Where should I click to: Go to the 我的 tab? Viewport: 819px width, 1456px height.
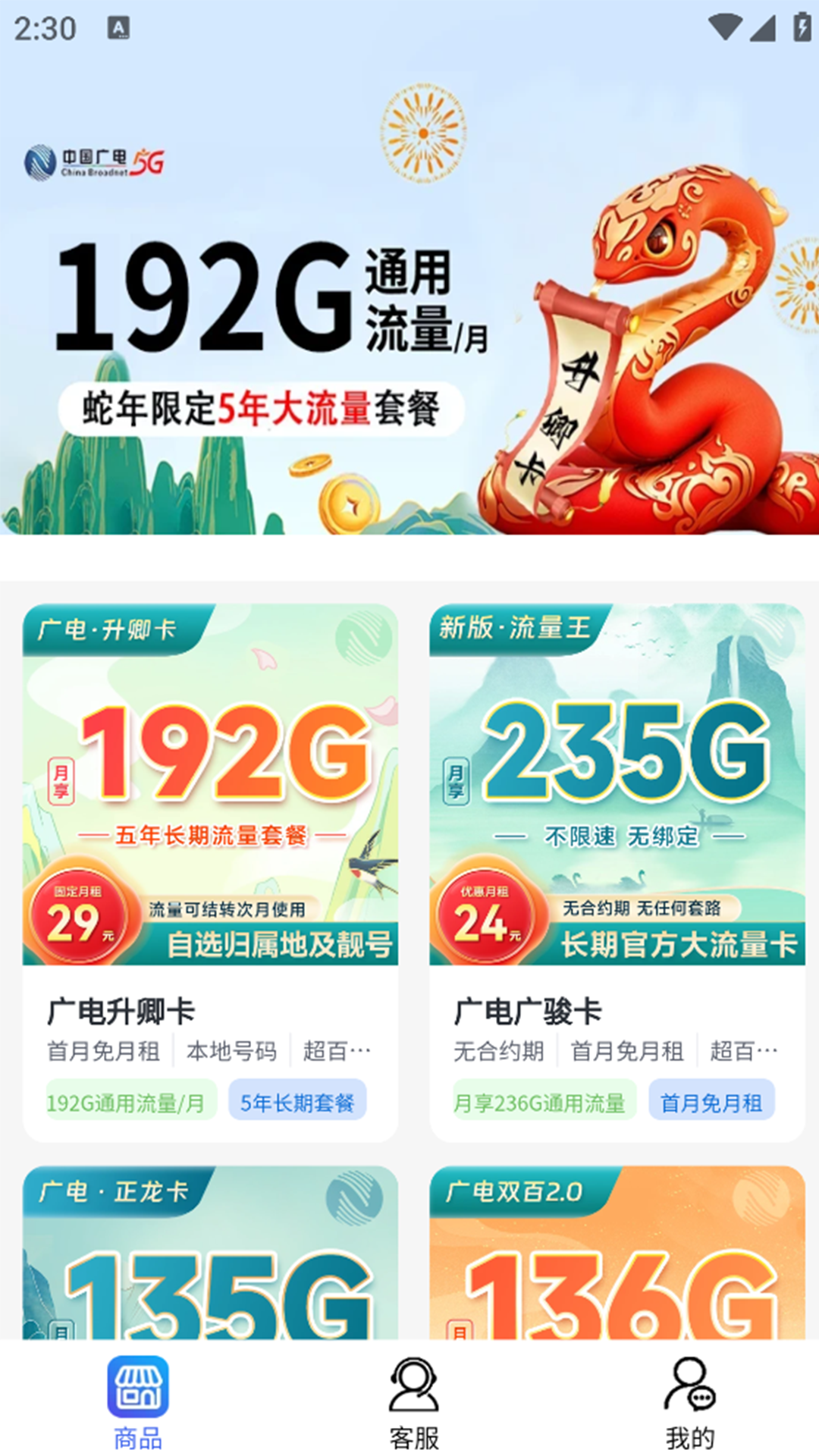689,1403
